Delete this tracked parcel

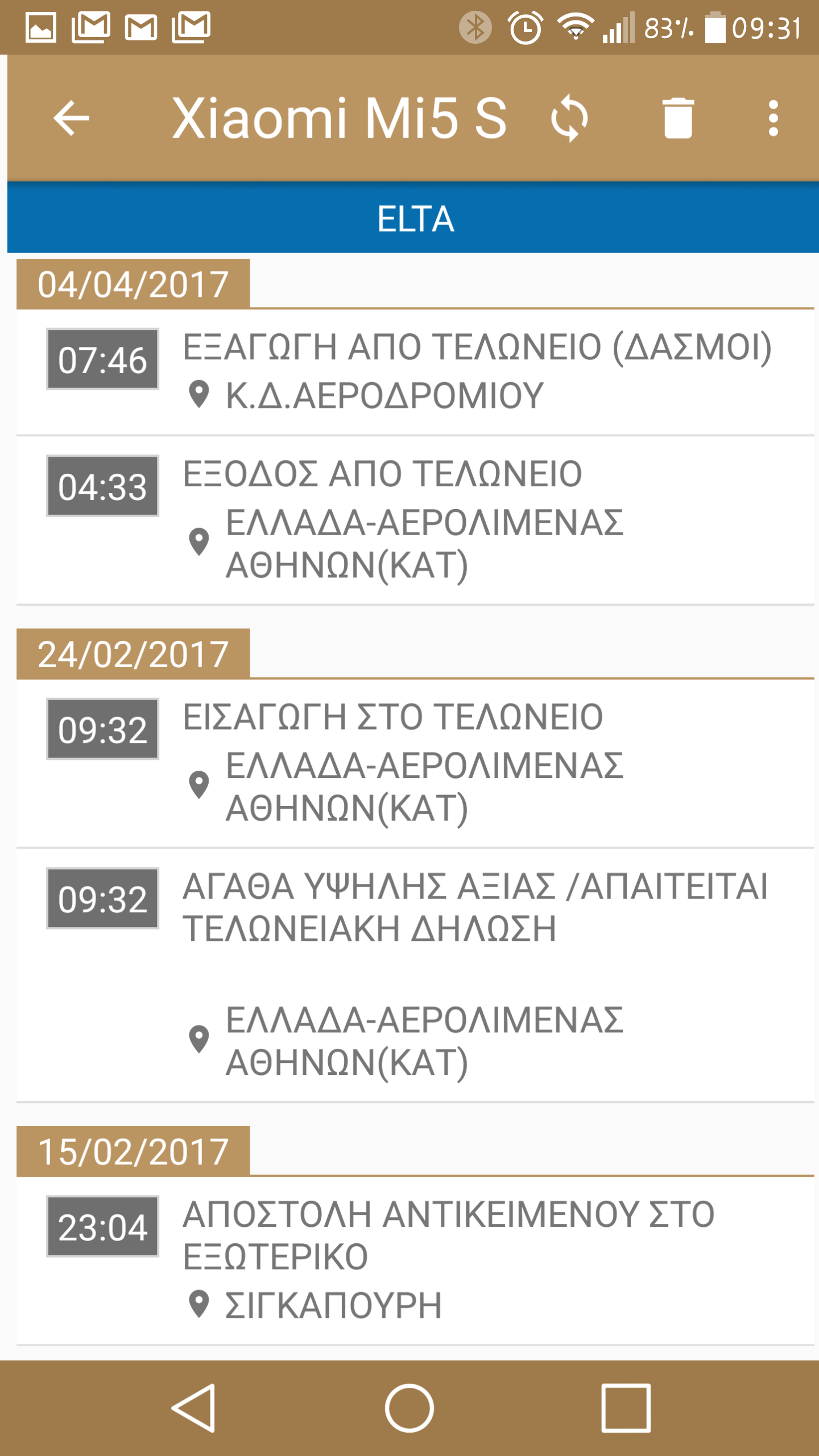[x=678, y=118]
